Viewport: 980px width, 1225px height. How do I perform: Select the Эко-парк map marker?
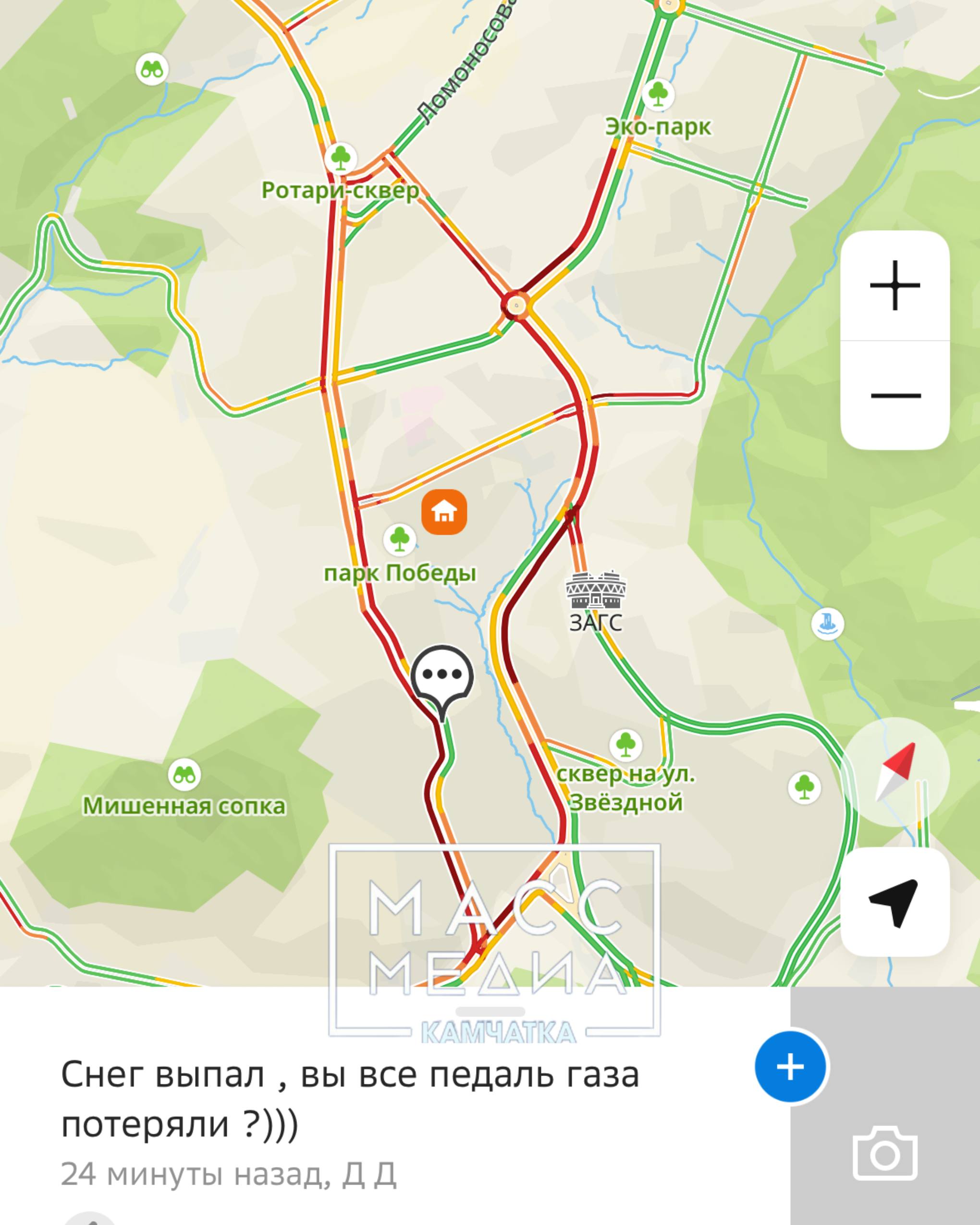click(x=658, y=94)
